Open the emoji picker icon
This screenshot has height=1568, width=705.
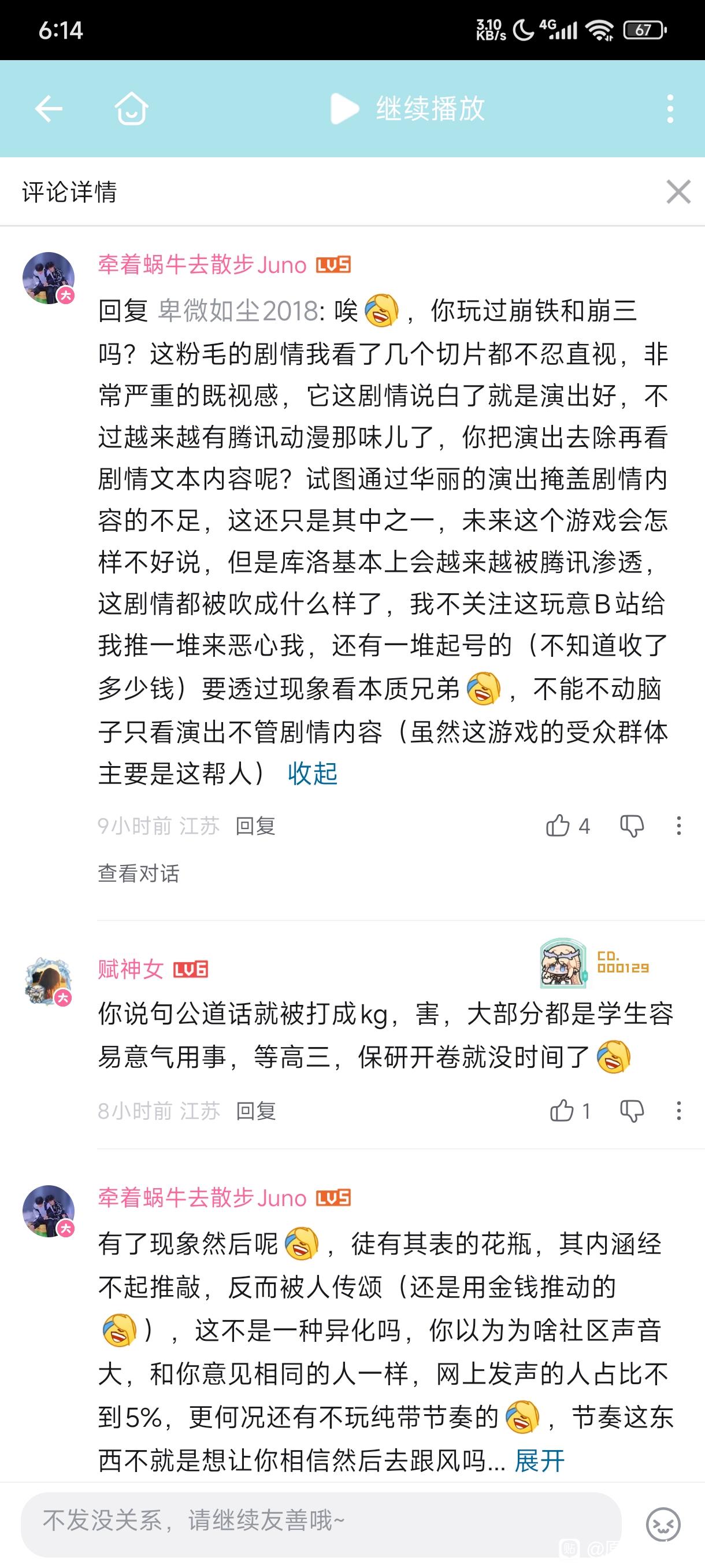coord(662,1524)
